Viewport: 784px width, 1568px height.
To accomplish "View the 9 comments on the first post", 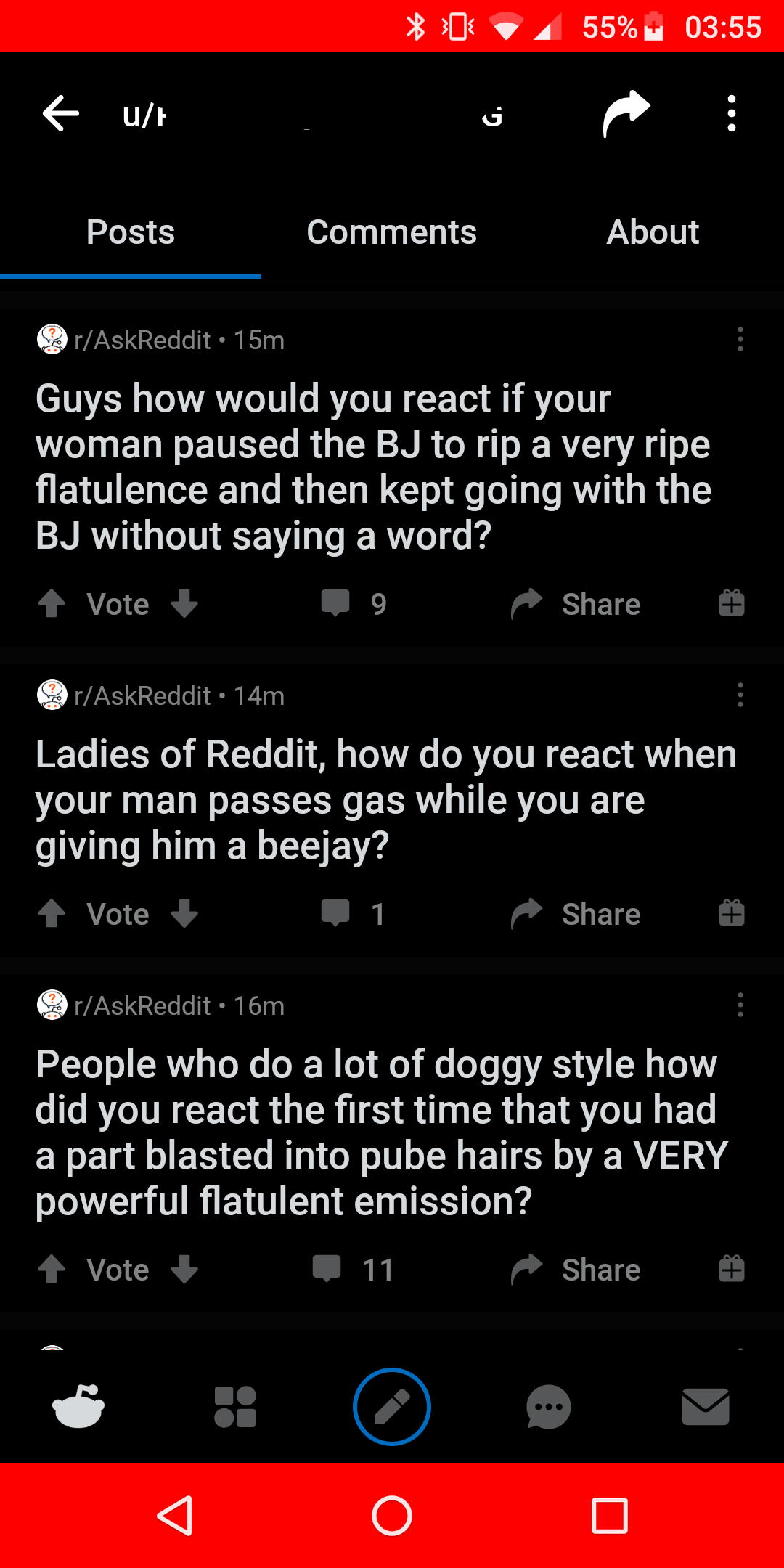I will pyautogui.click(x=355, y=603).
